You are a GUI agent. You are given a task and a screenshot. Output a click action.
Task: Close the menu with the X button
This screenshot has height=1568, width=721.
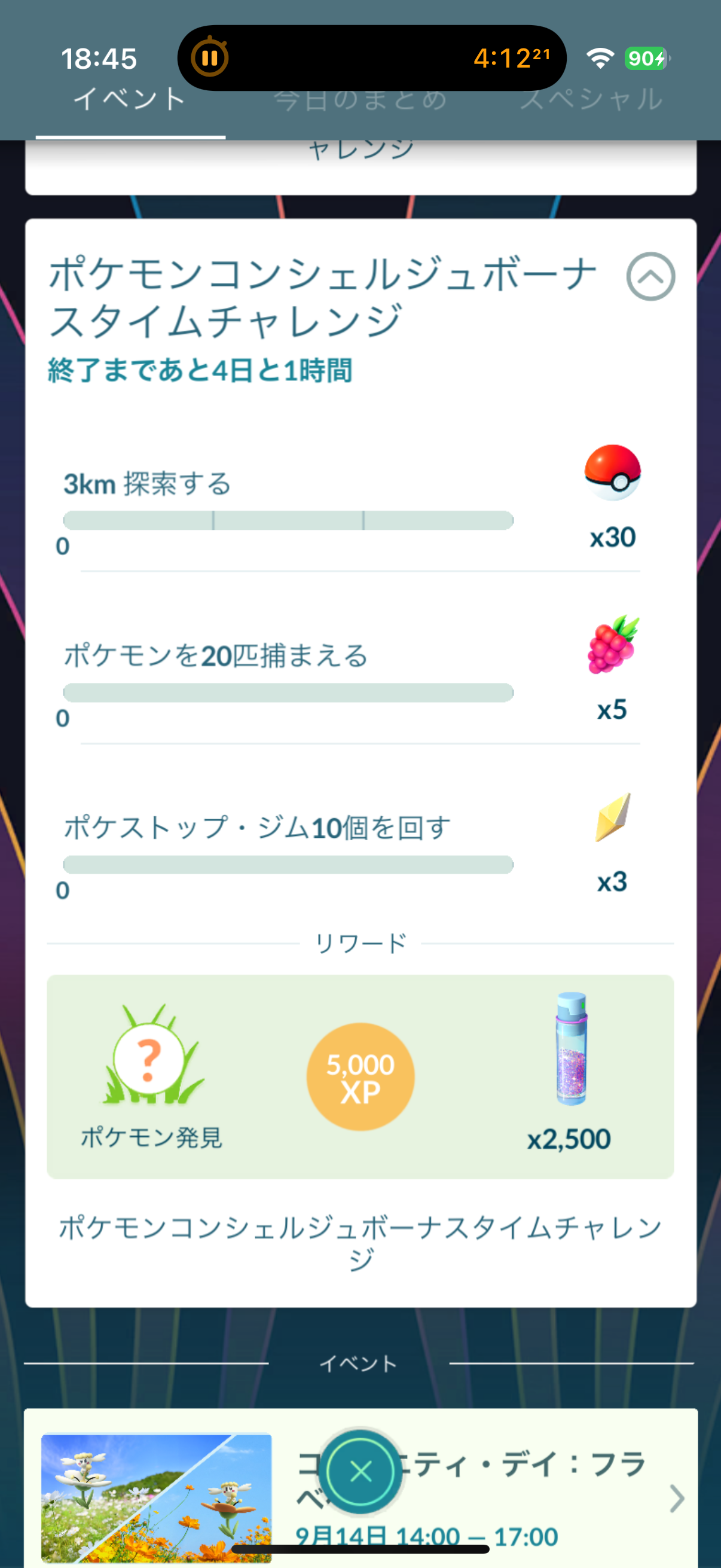click(361, 1472)
